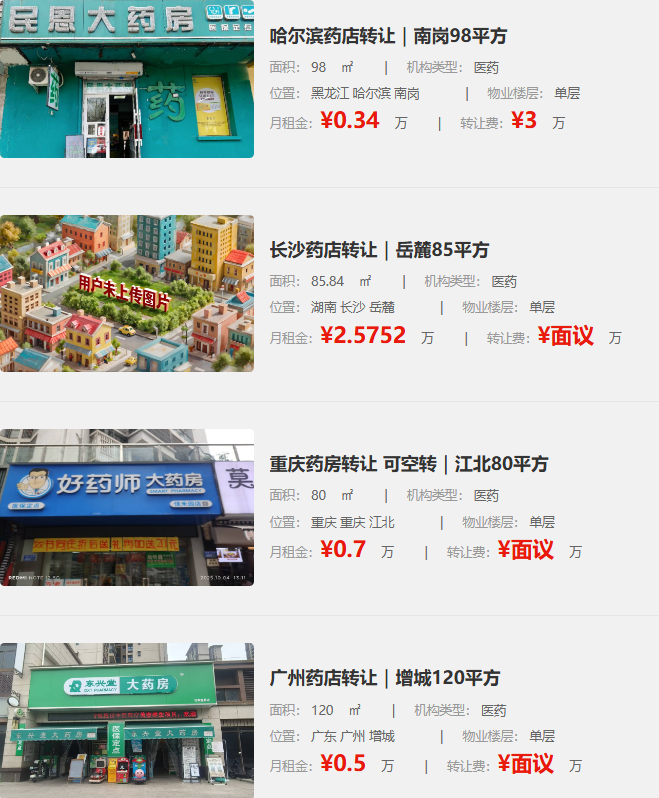
Task: Open the 哈尔滨药店转让 南岗98平方 listing
Action: point(389,37)
